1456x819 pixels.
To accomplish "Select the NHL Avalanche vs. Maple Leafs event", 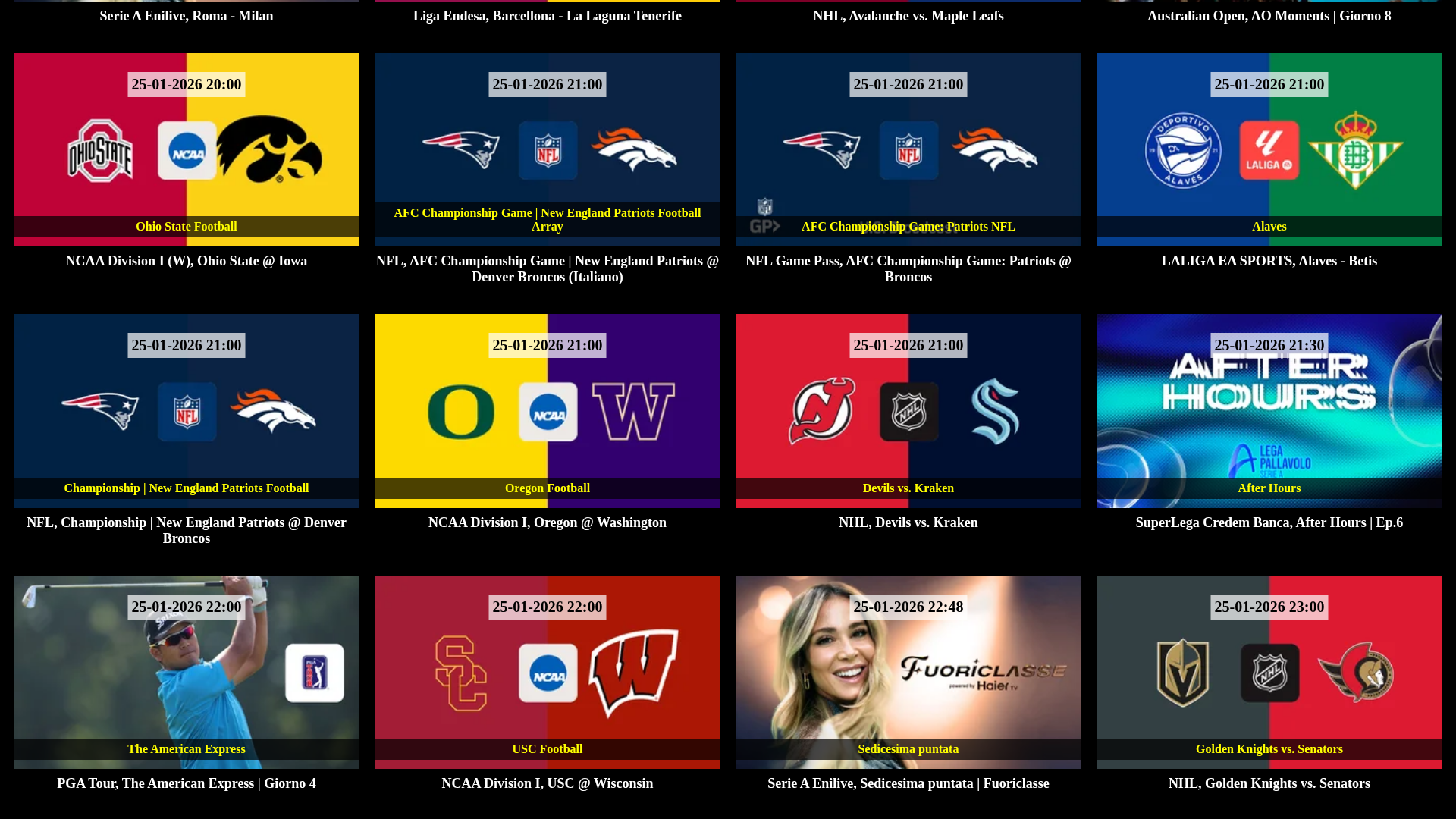I will (x=908, y=16).
